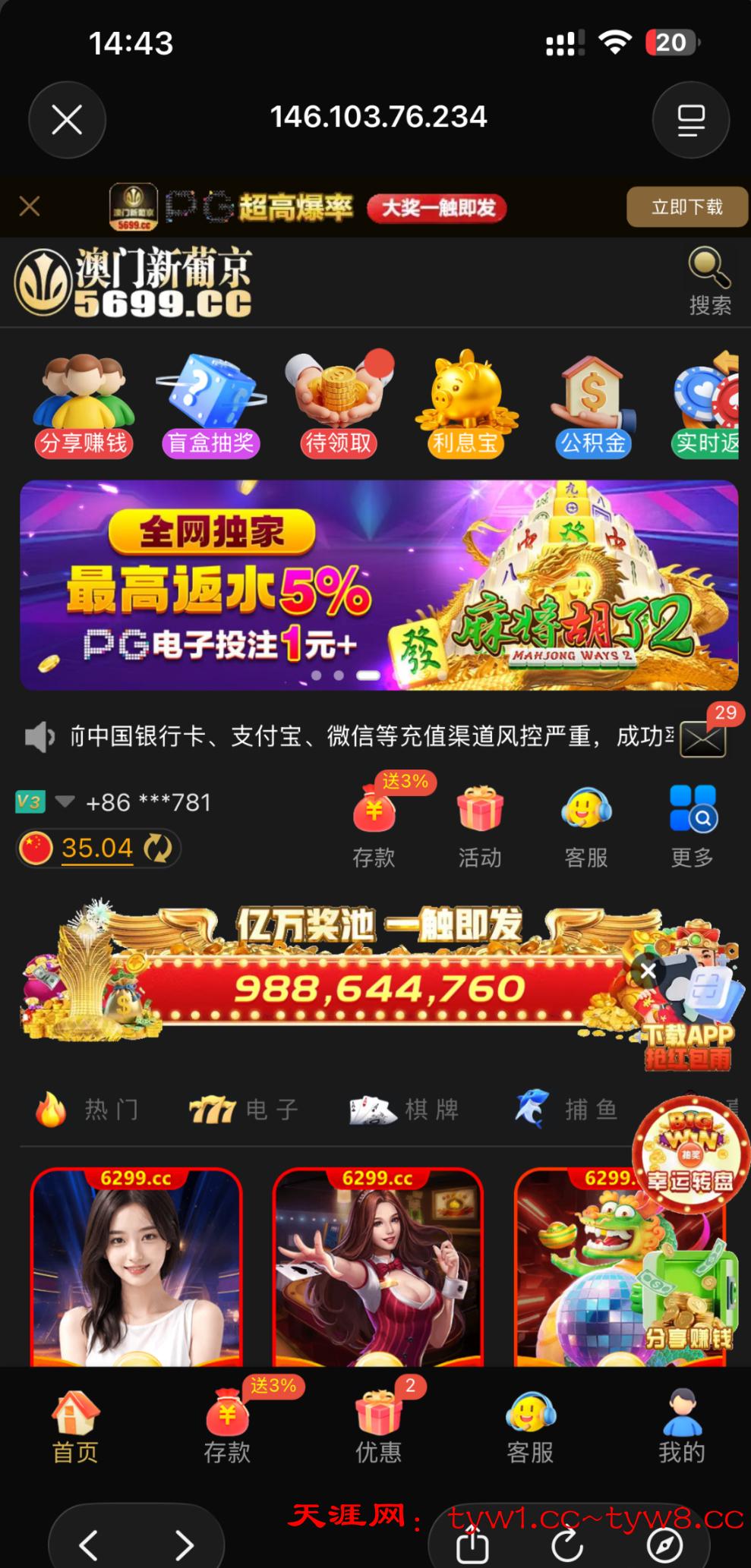Tap the 立即下载 button
751x1568 pixels.
click(x=686, y=206)
